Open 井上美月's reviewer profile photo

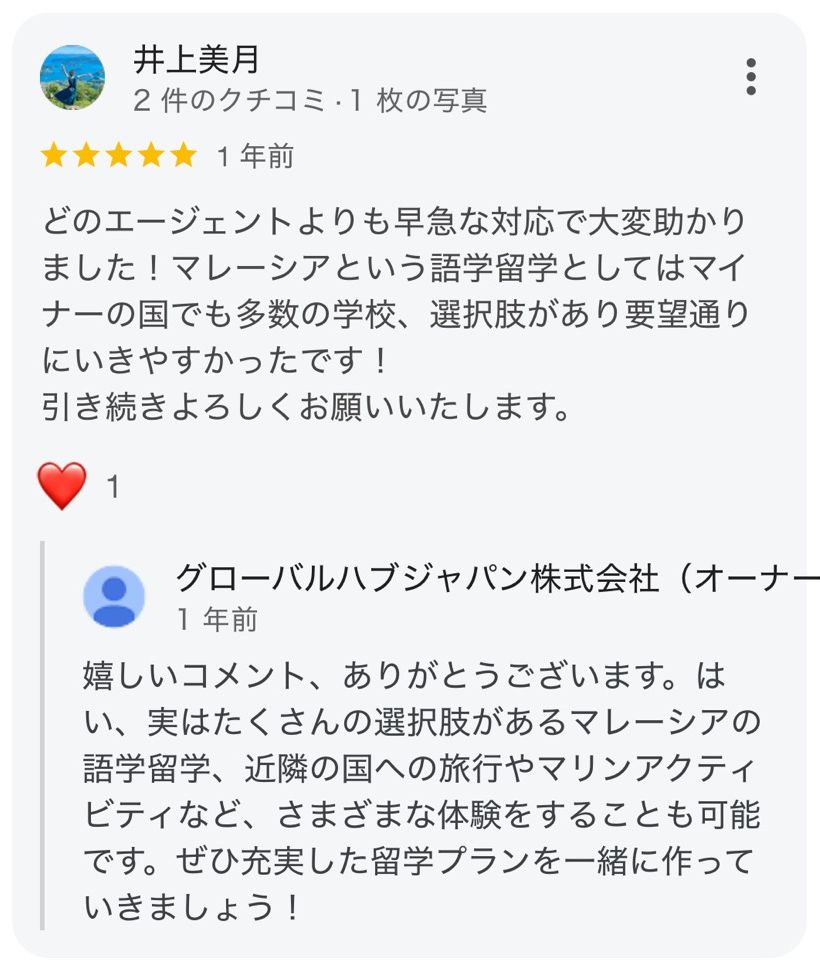tap(72, 77)
